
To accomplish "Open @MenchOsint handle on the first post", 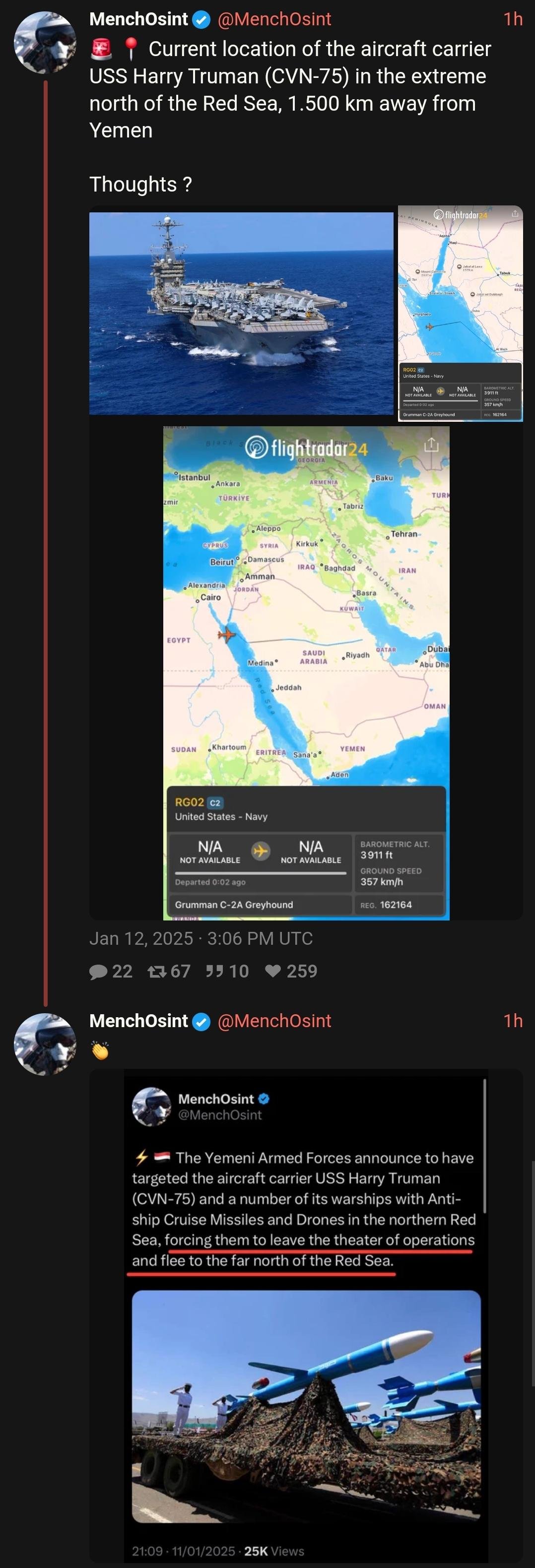I will click(274, 19).
